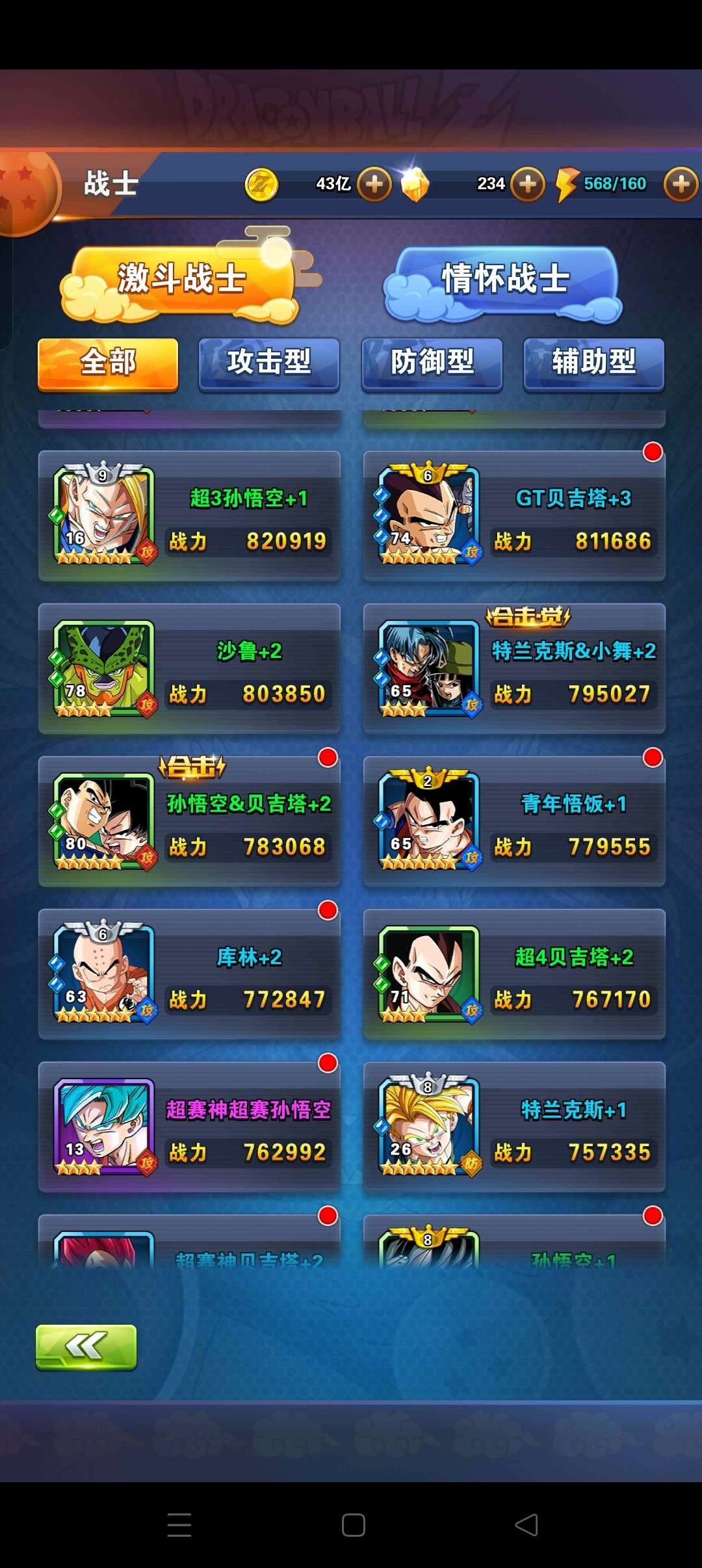The image size is (702, 1568).
Task: Select the 超赛神超赛孙悟空 card
Action: coord(189,1128)
